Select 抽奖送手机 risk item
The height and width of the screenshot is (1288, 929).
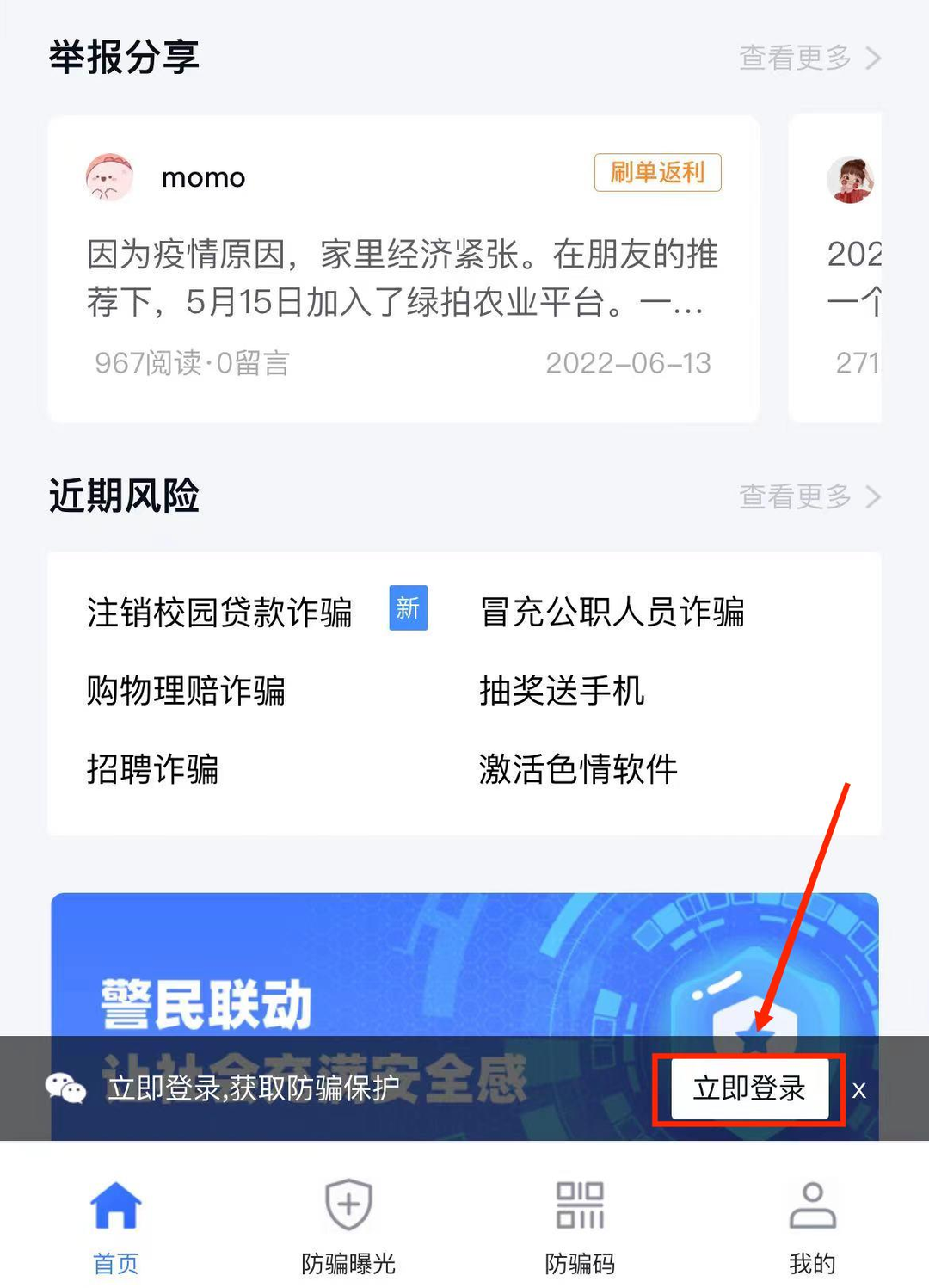[561, 691]
